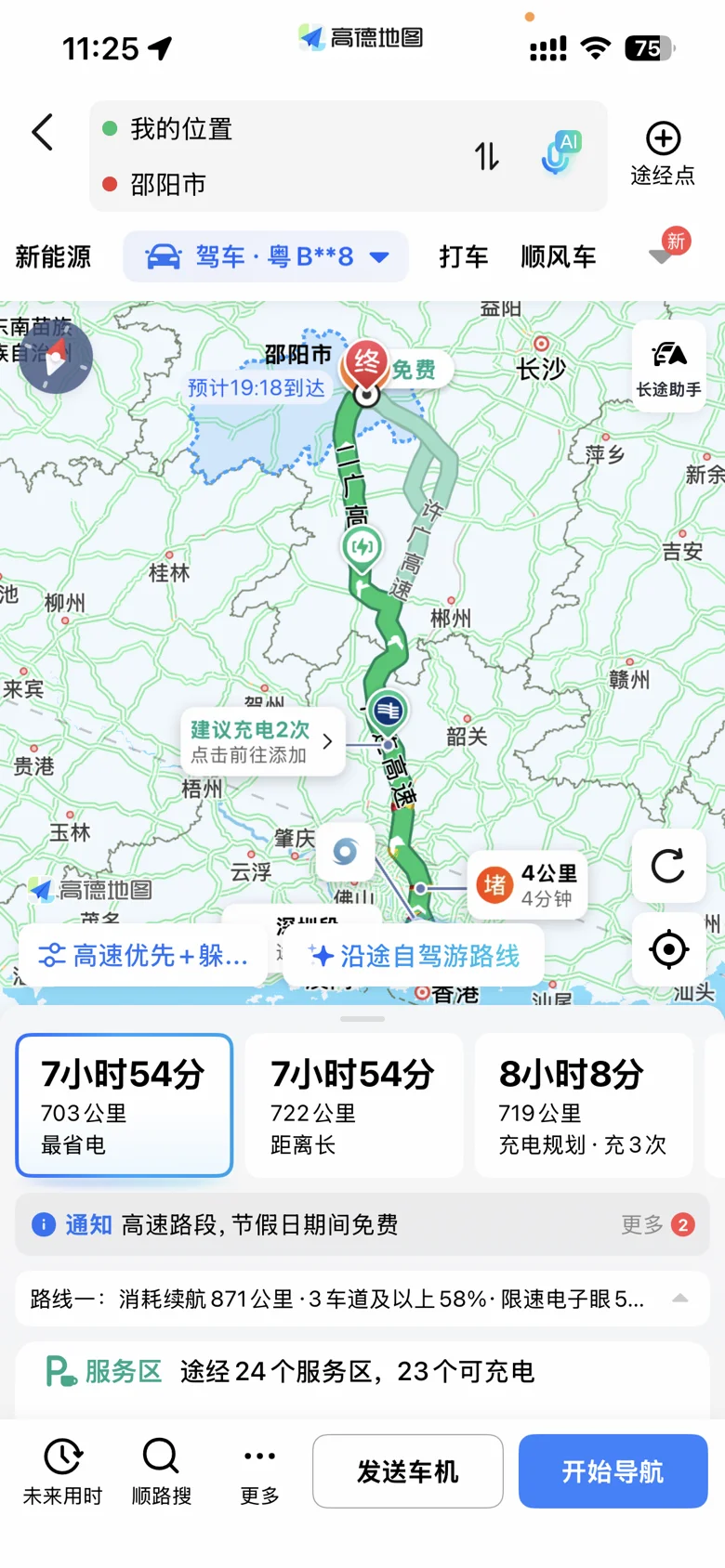Screen dimensions: 725x1568
Task: Choose the 8小时8分 charging plan route
Action: coord(584,1105)
